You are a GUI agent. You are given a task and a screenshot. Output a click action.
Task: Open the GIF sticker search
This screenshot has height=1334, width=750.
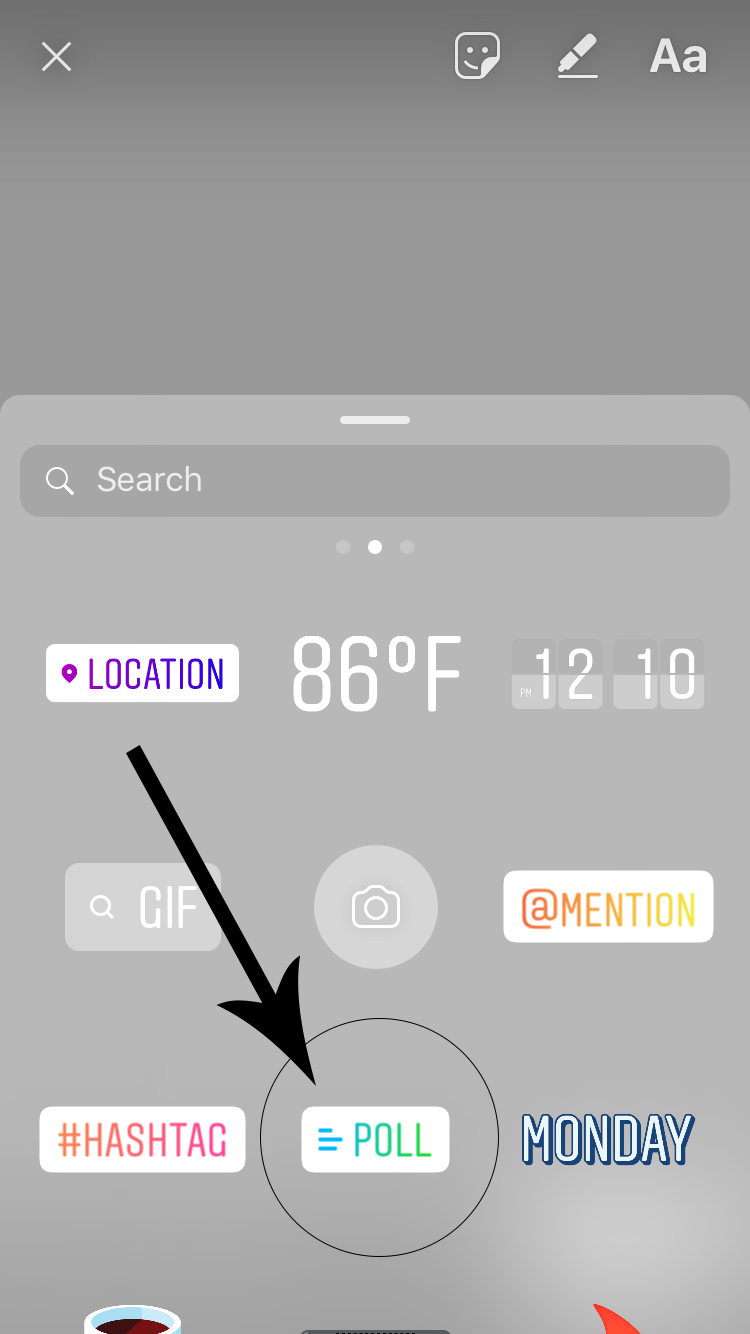coord(143,907)
